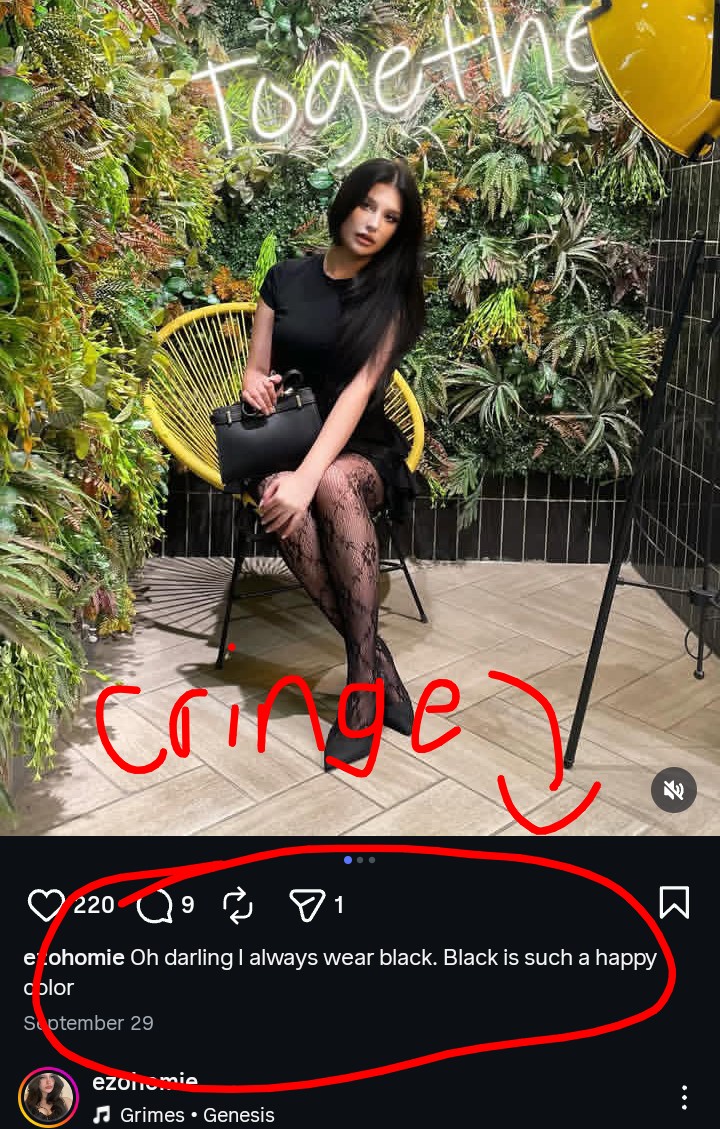The image size is (720, 1129).
Task: Unmute the post audio
Action: click(x=674, y=790)
